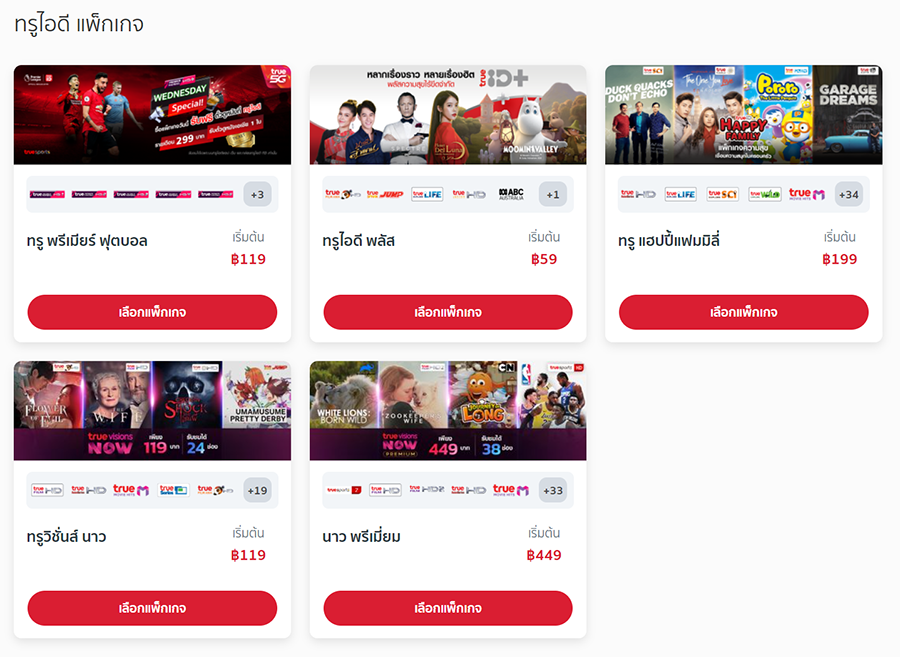
Task: Select package for ทรู แฮปปี้แฟมมิลี่
Action: (743, 312)
